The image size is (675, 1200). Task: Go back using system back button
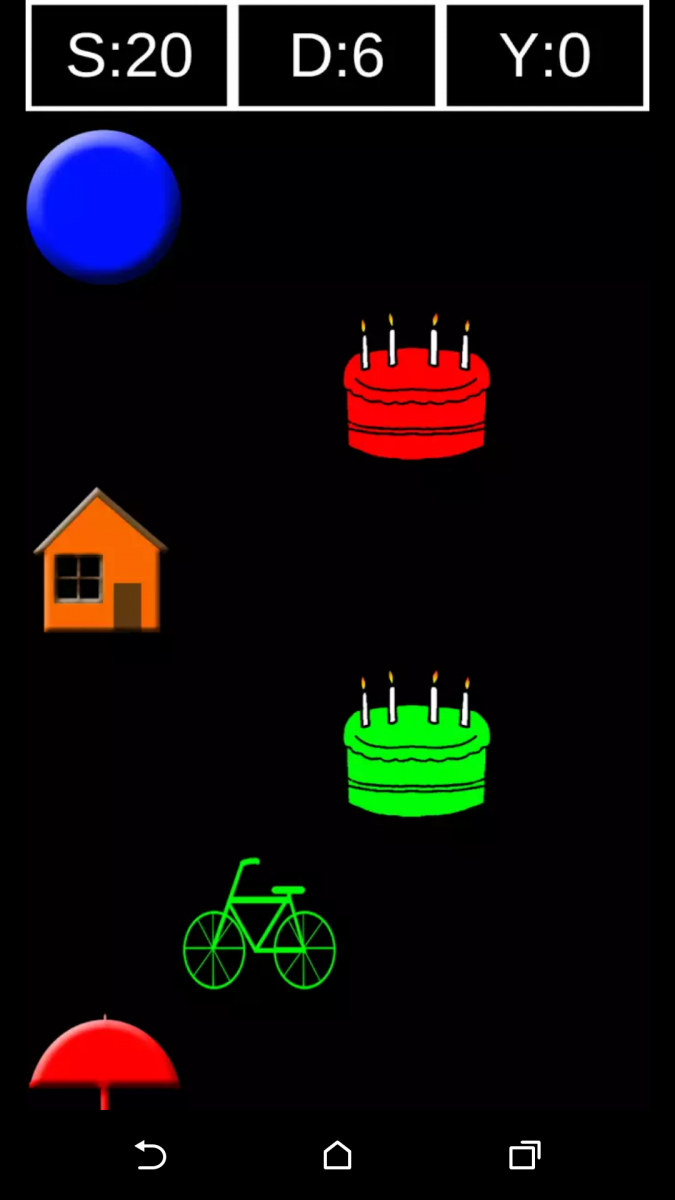(x=150, y=1156)
